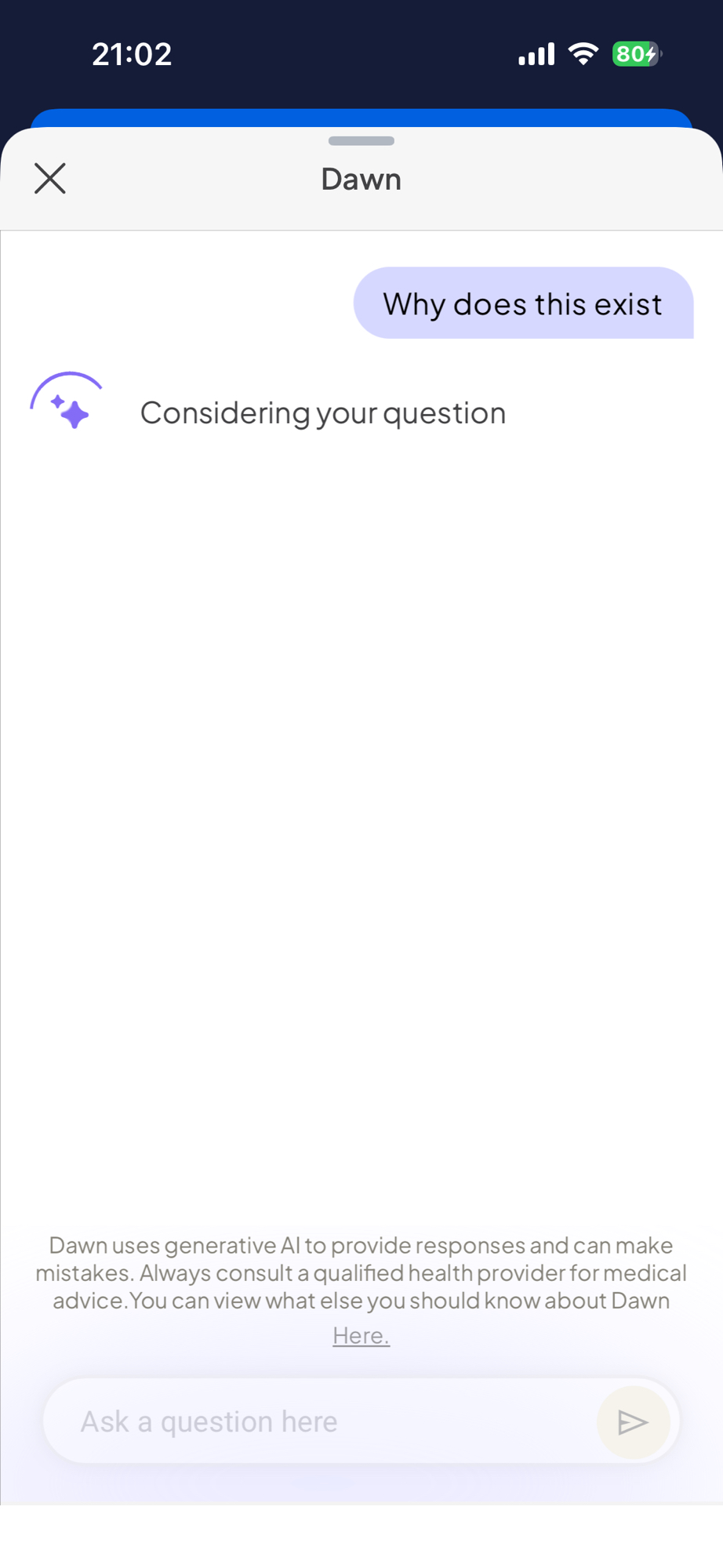Open the 'Here.' link about Dawn
The height and width of the screenshot is (1568, 723).
click(361, 1335)
